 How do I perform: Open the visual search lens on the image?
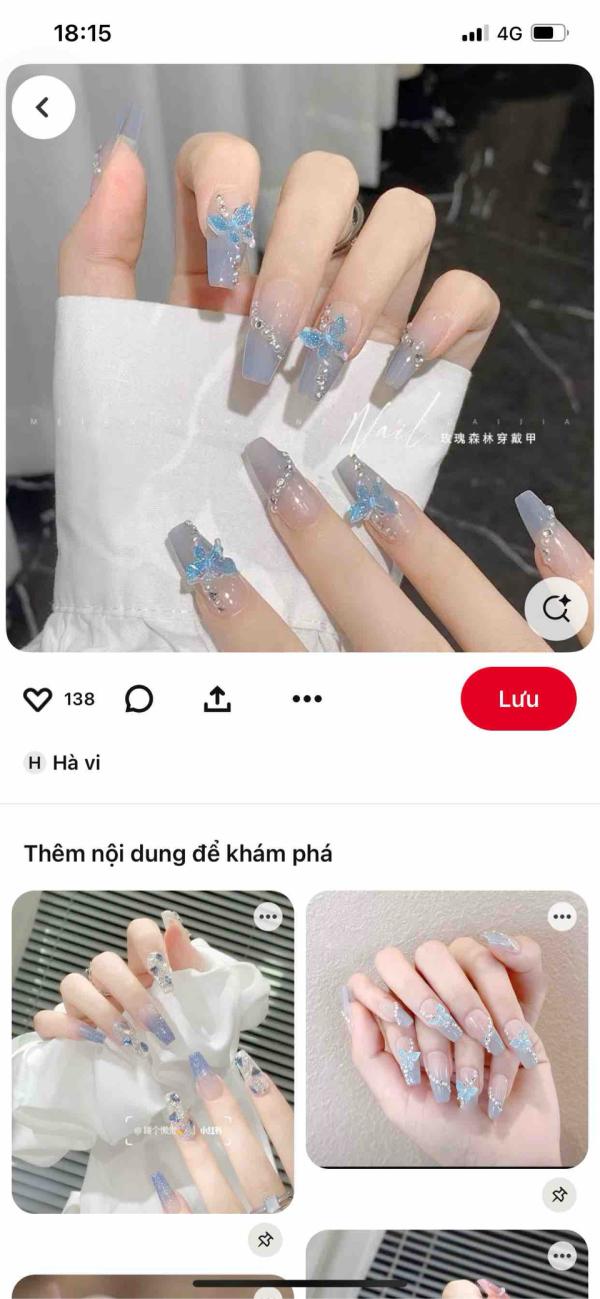coord(557,607)
